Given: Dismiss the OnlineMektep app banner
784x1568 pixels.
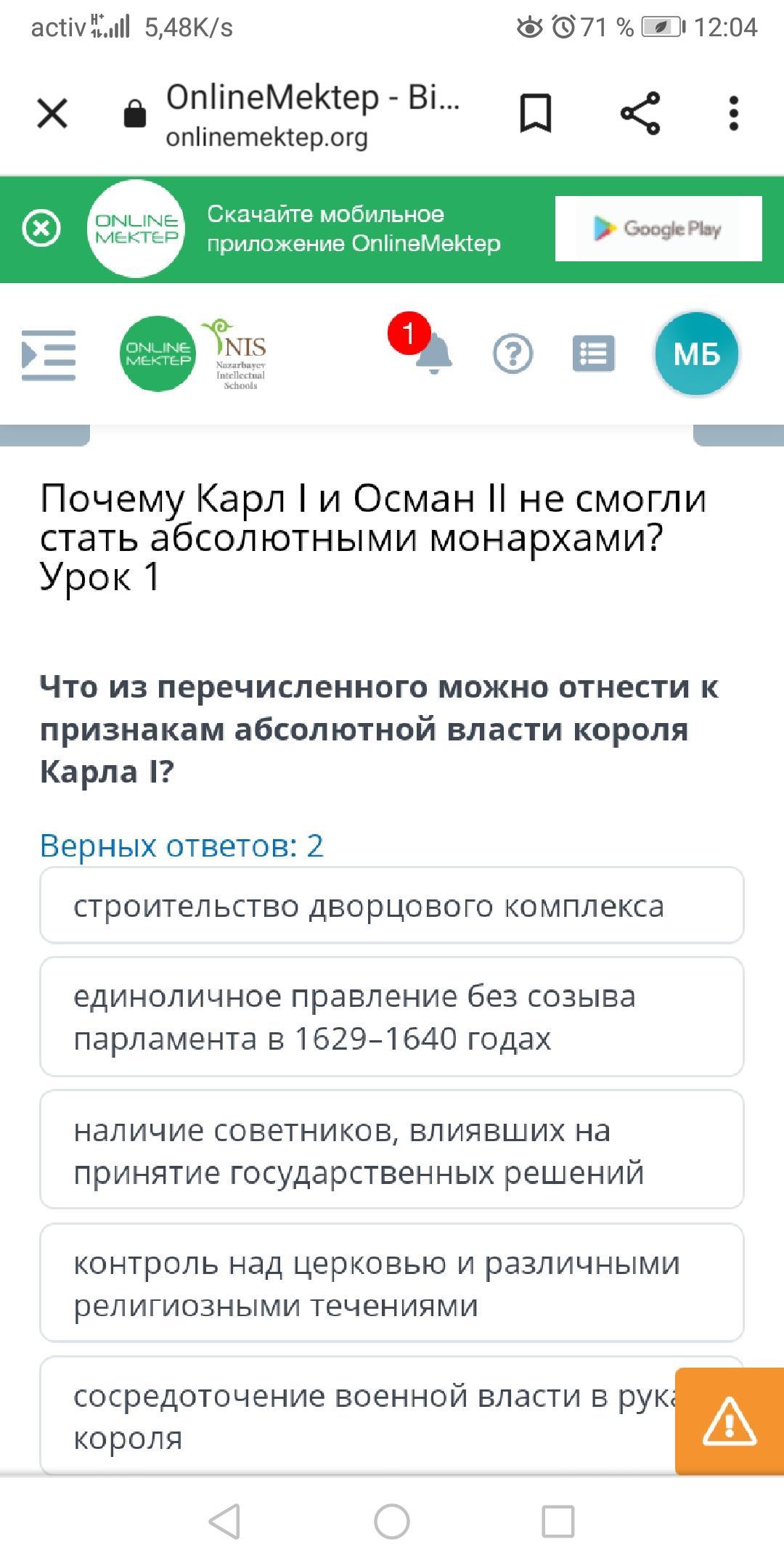Looking at the screenshot, I should [41, 229].
